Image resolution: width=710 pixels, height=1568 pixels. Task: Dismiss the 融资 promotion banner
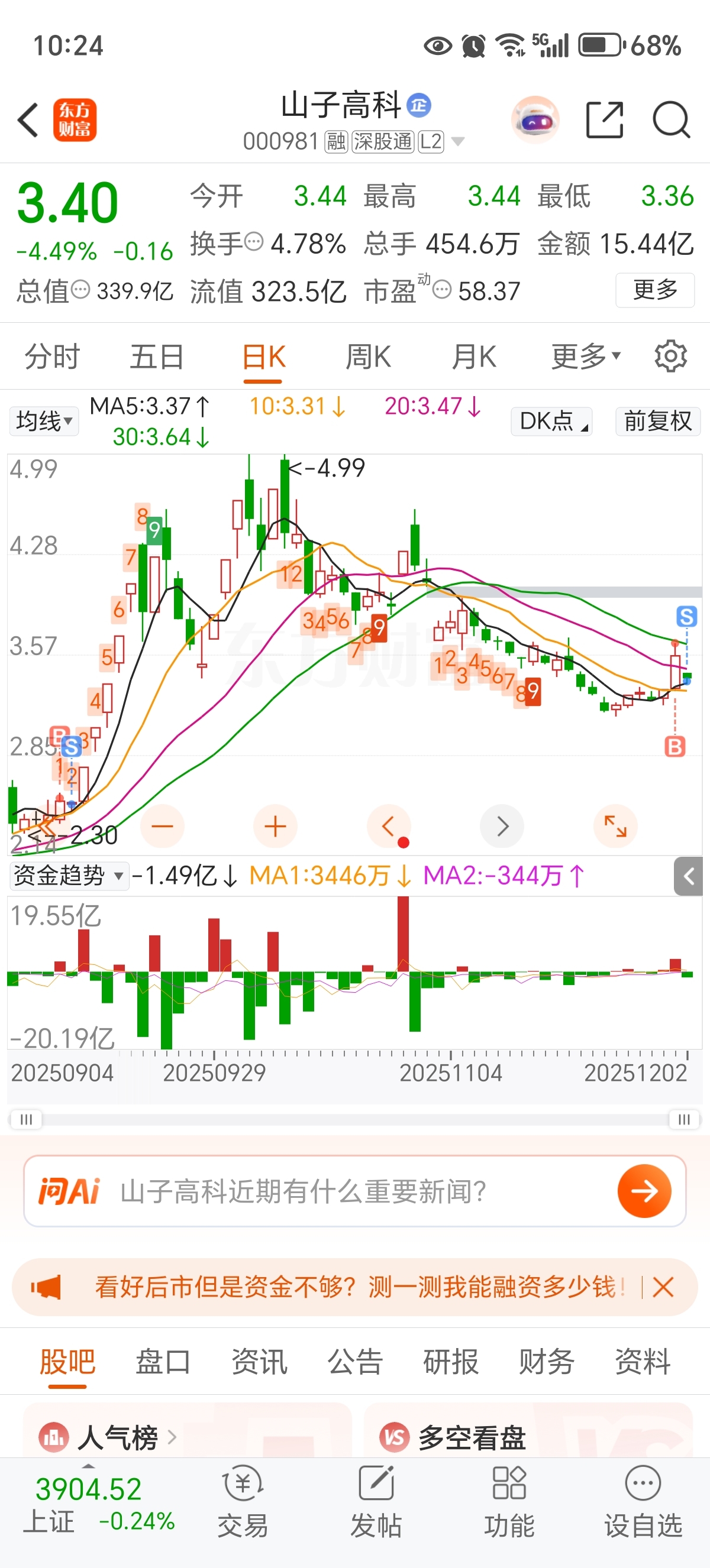[663, 1287]
